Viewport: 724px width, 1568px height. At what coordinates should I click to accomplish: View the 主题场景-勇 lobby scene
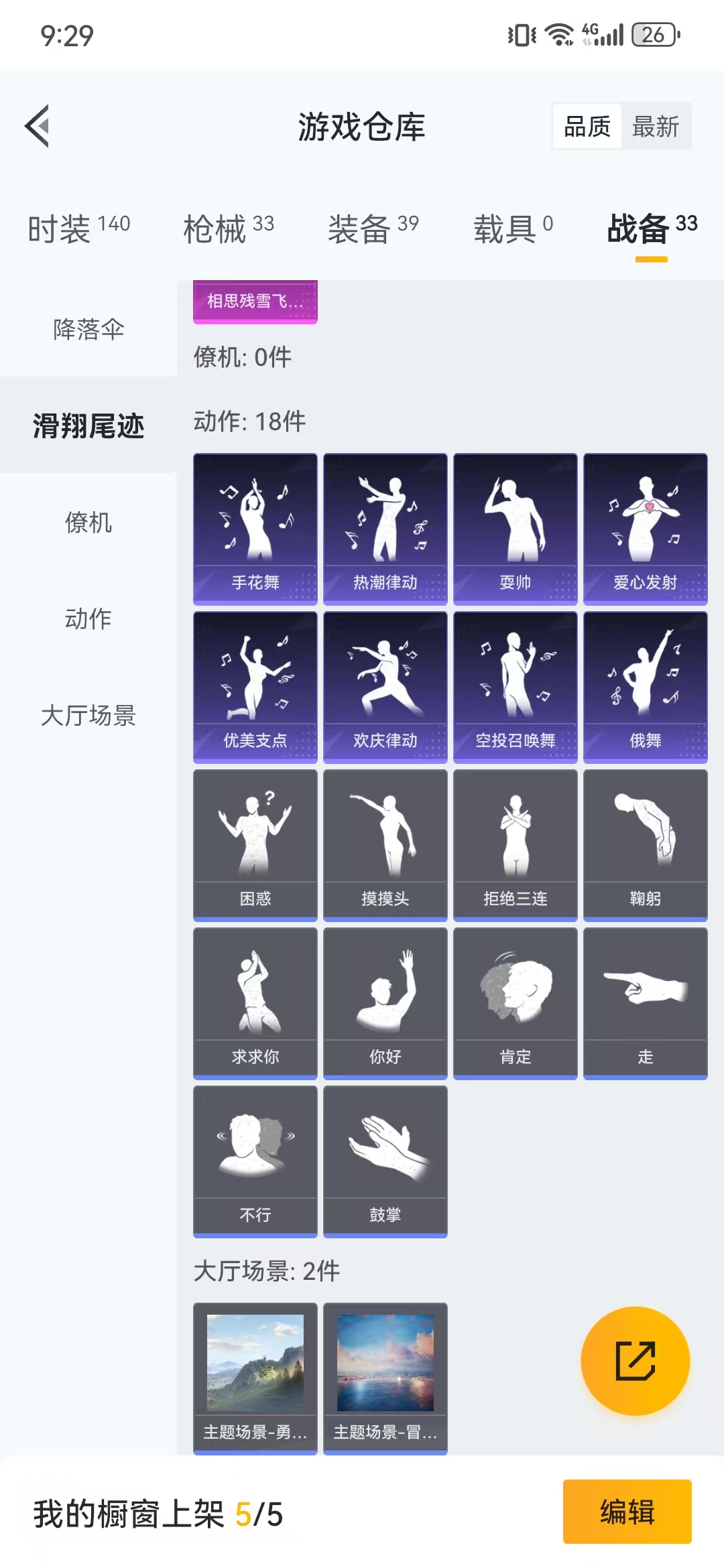pyautogui.click(x=255, y=1378)
